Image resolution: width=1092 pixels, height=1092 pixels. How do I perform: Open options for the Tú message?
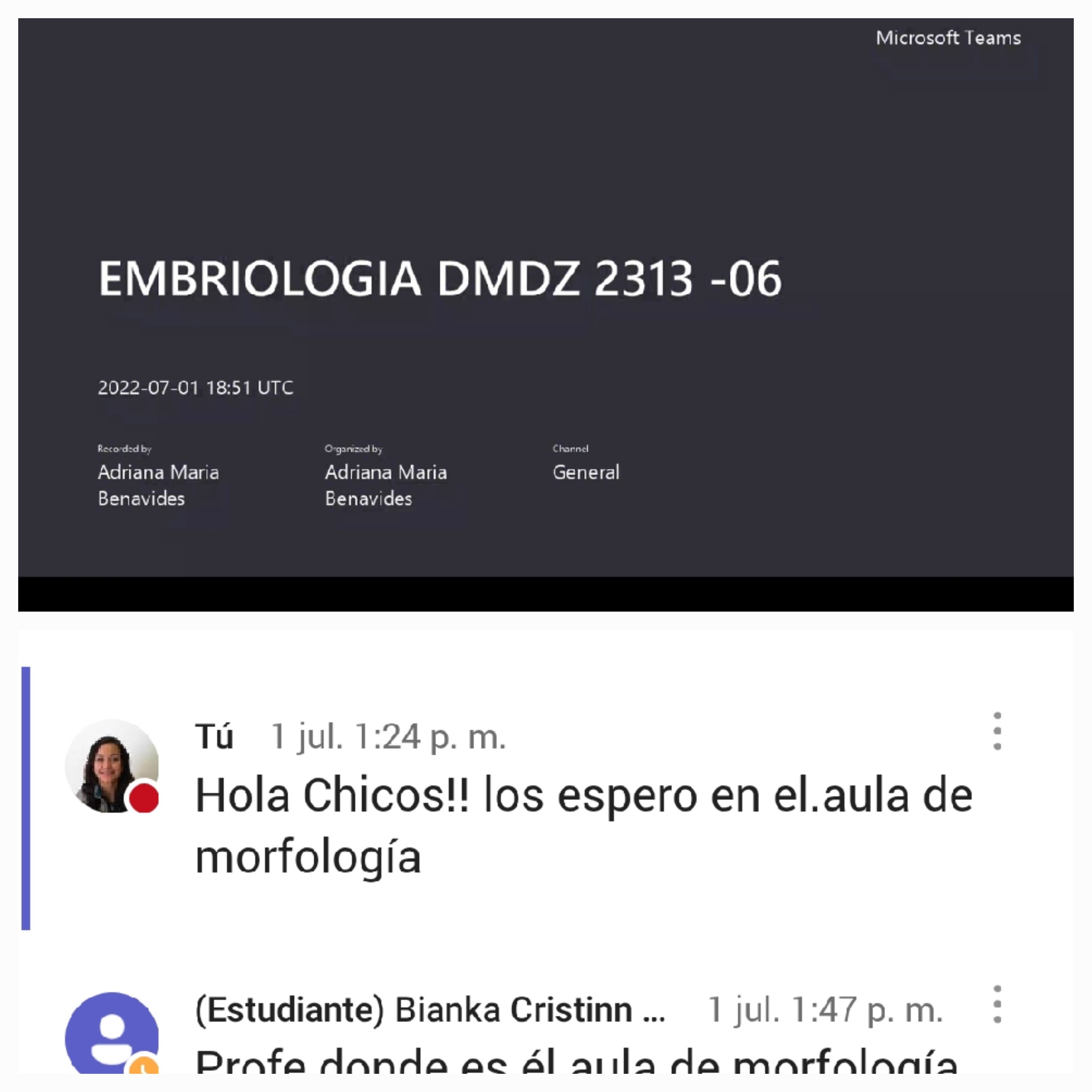tap(997, 731)
